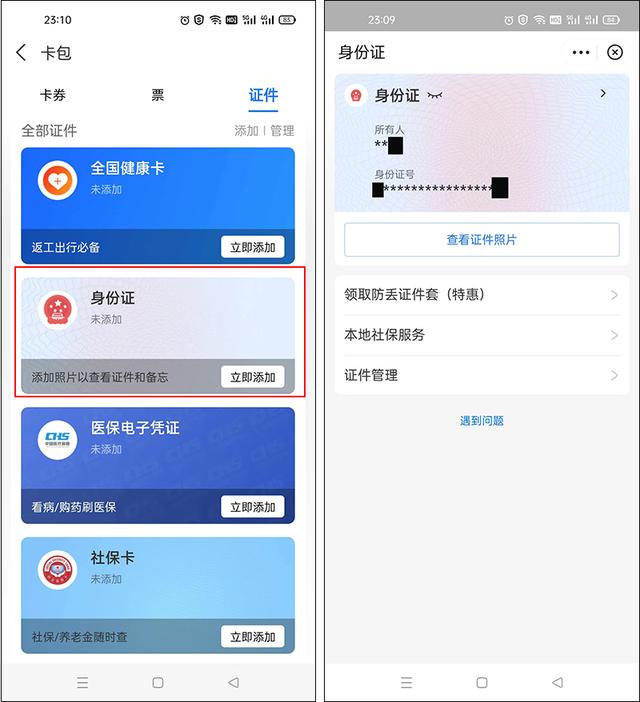Switch to the 卡券 tab
This screenshot has height=702, width=640.
tap(53, 96)
